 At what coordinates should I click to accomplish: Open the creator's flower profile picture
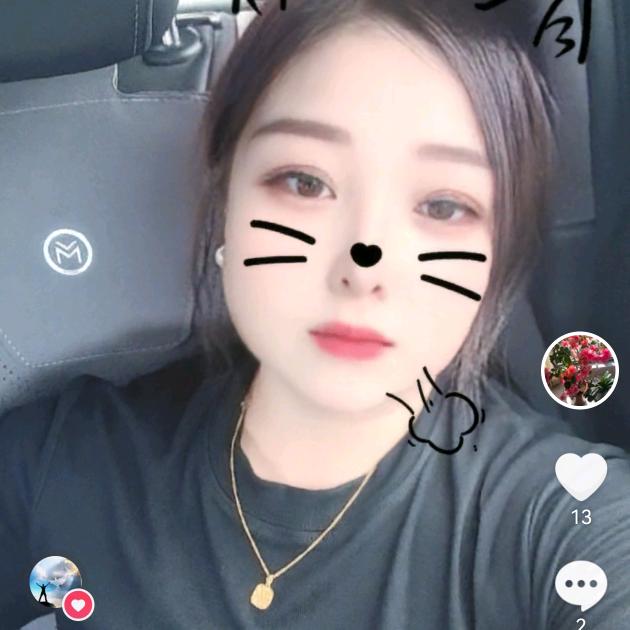pos(580,370)
